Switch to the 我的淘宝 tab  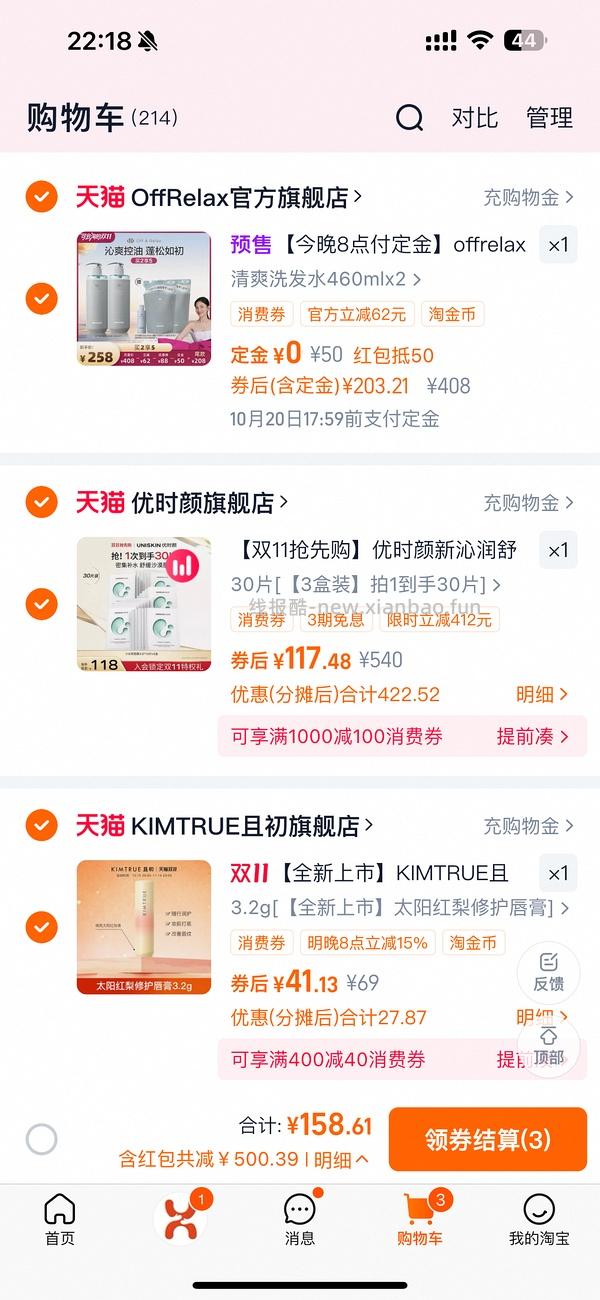[x=539, y=1220]
